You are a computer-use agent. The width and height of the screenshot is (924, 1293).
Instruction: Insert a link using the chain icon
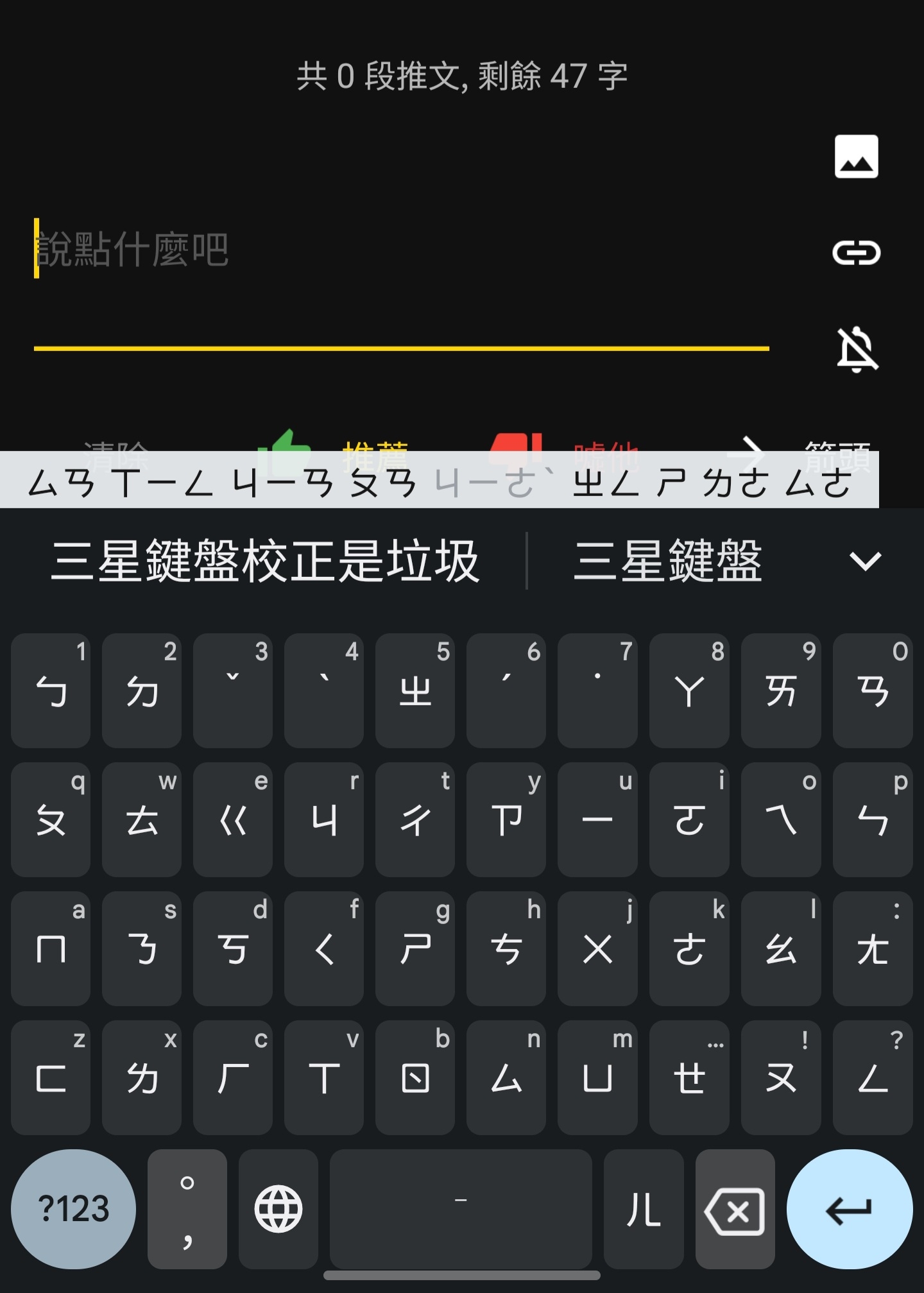coord(856,252)
